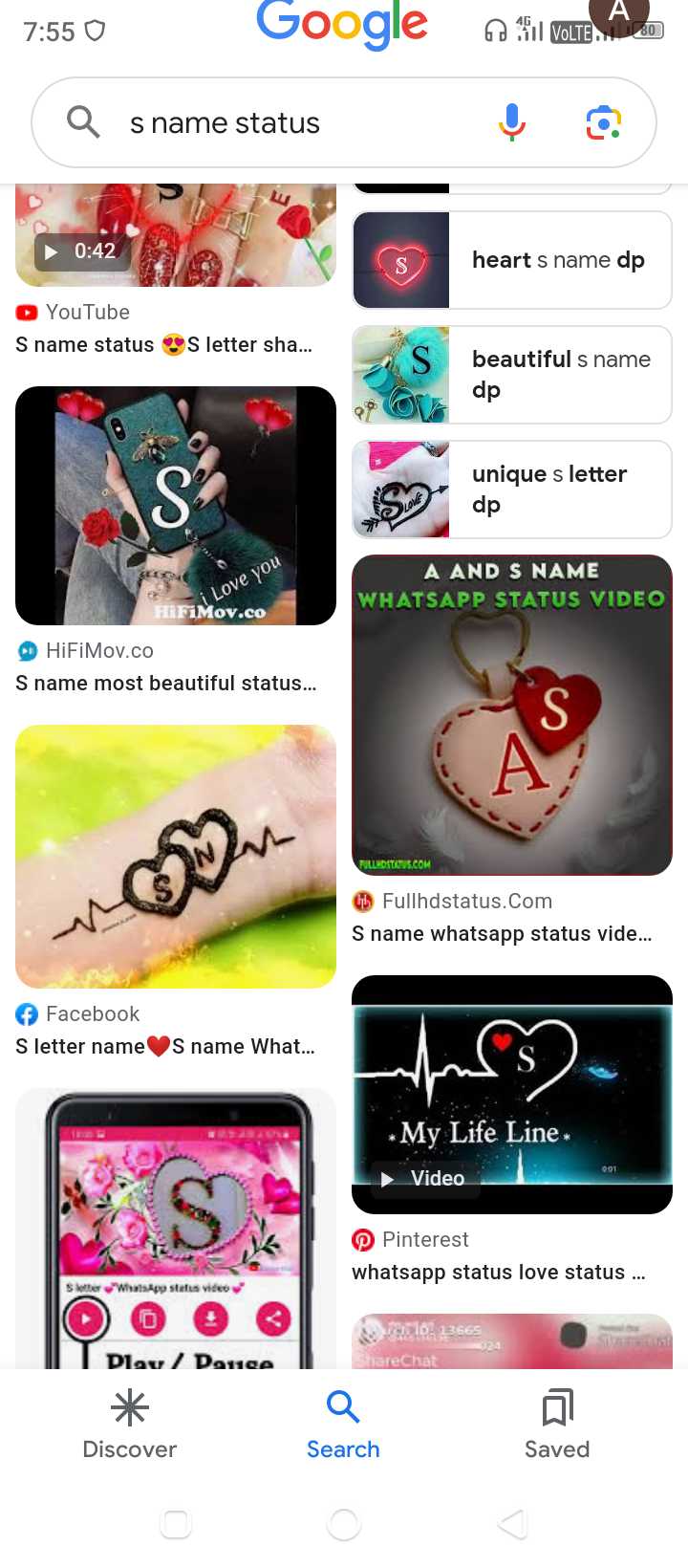The image size is (688, 1568).
Task: Start voice search with the microphone
Action: pos(512,122)
